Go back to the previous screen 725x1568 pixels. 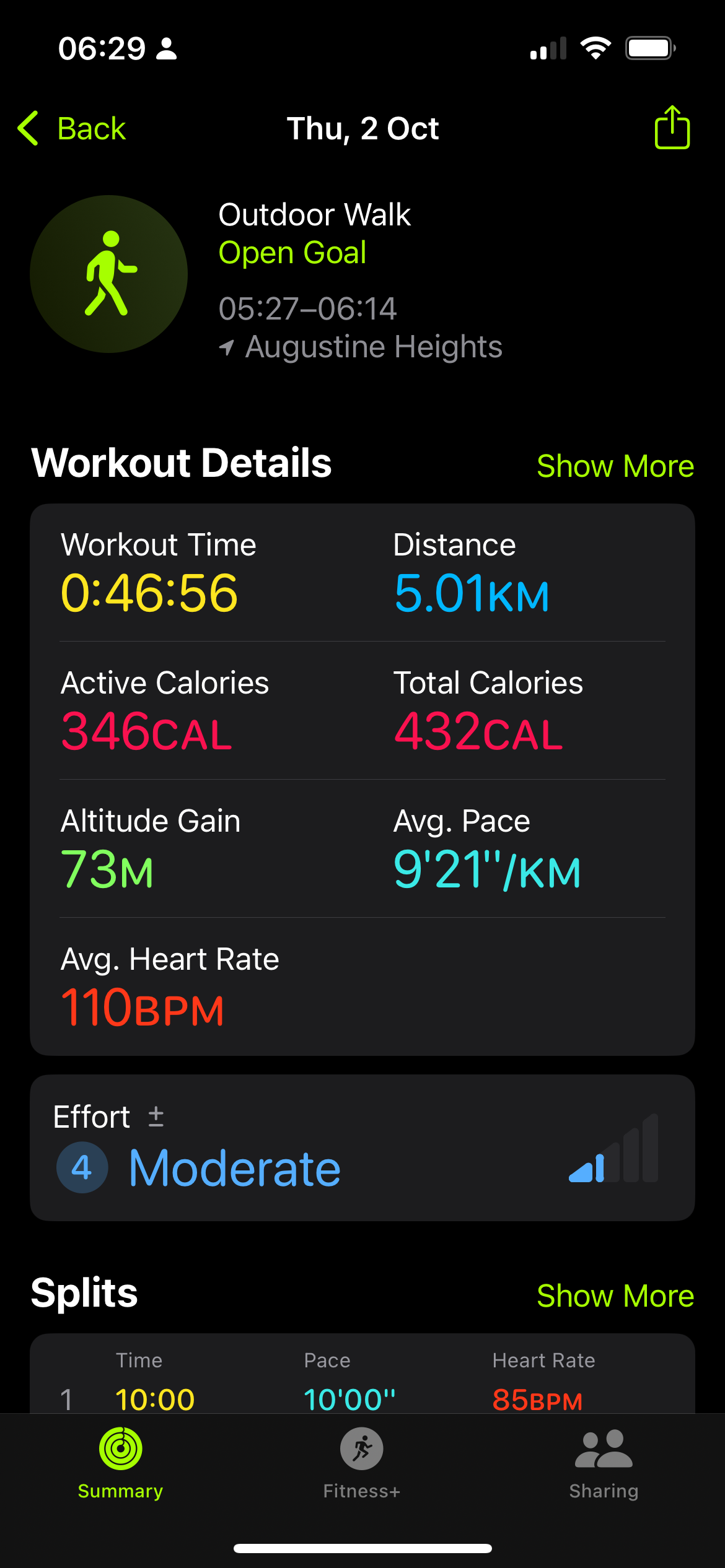click(72, 129)
